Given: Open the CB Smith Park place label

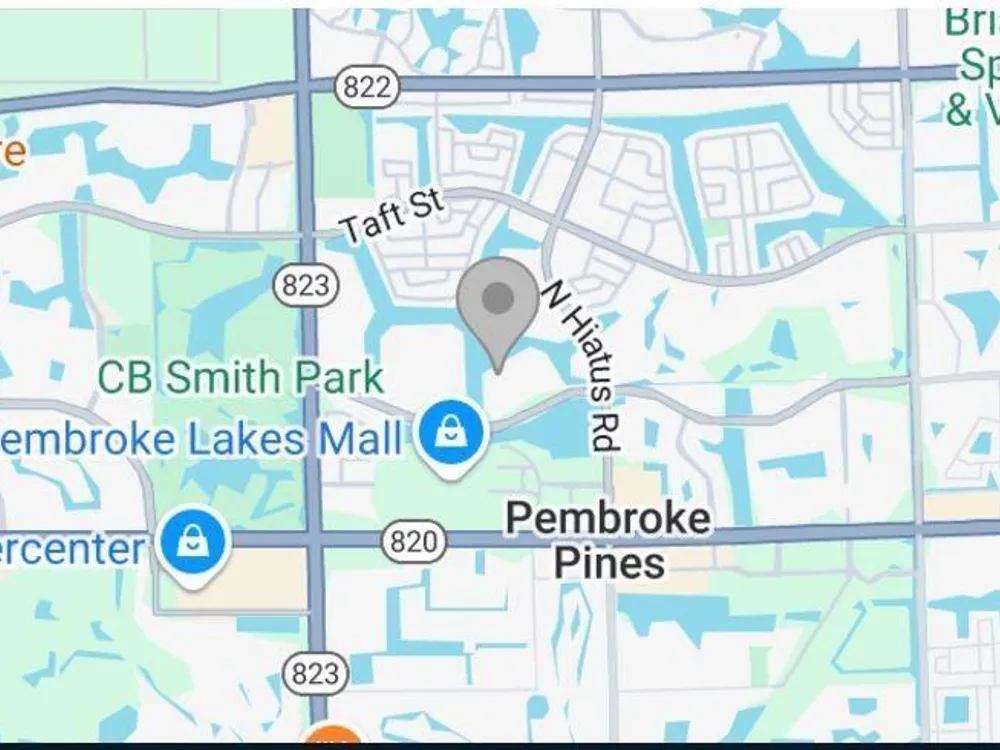Looking at the screenshot, I should 241,378.
